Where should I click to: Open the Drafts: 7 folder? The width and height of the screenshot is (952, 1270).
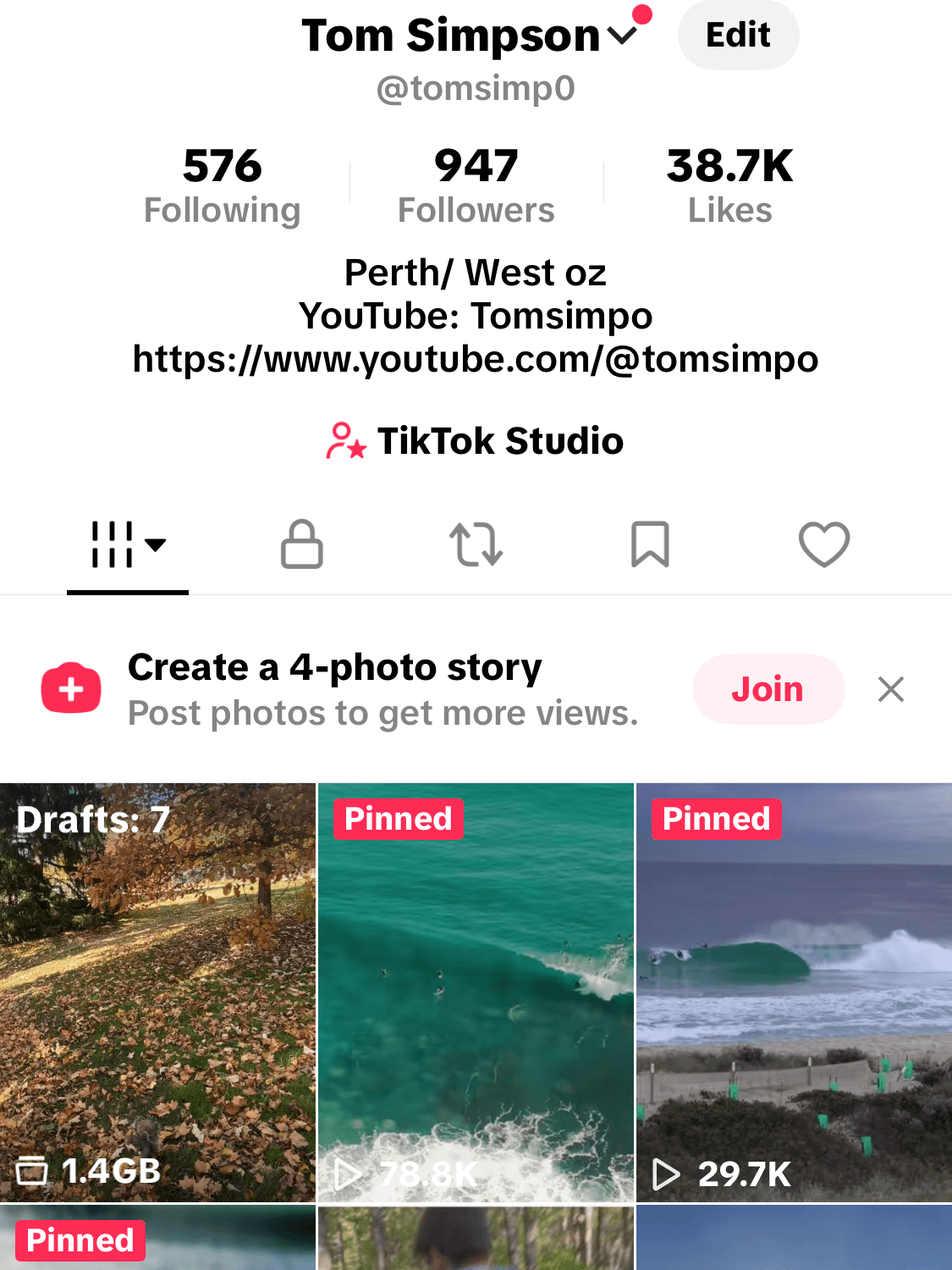(x=157, y=992)
